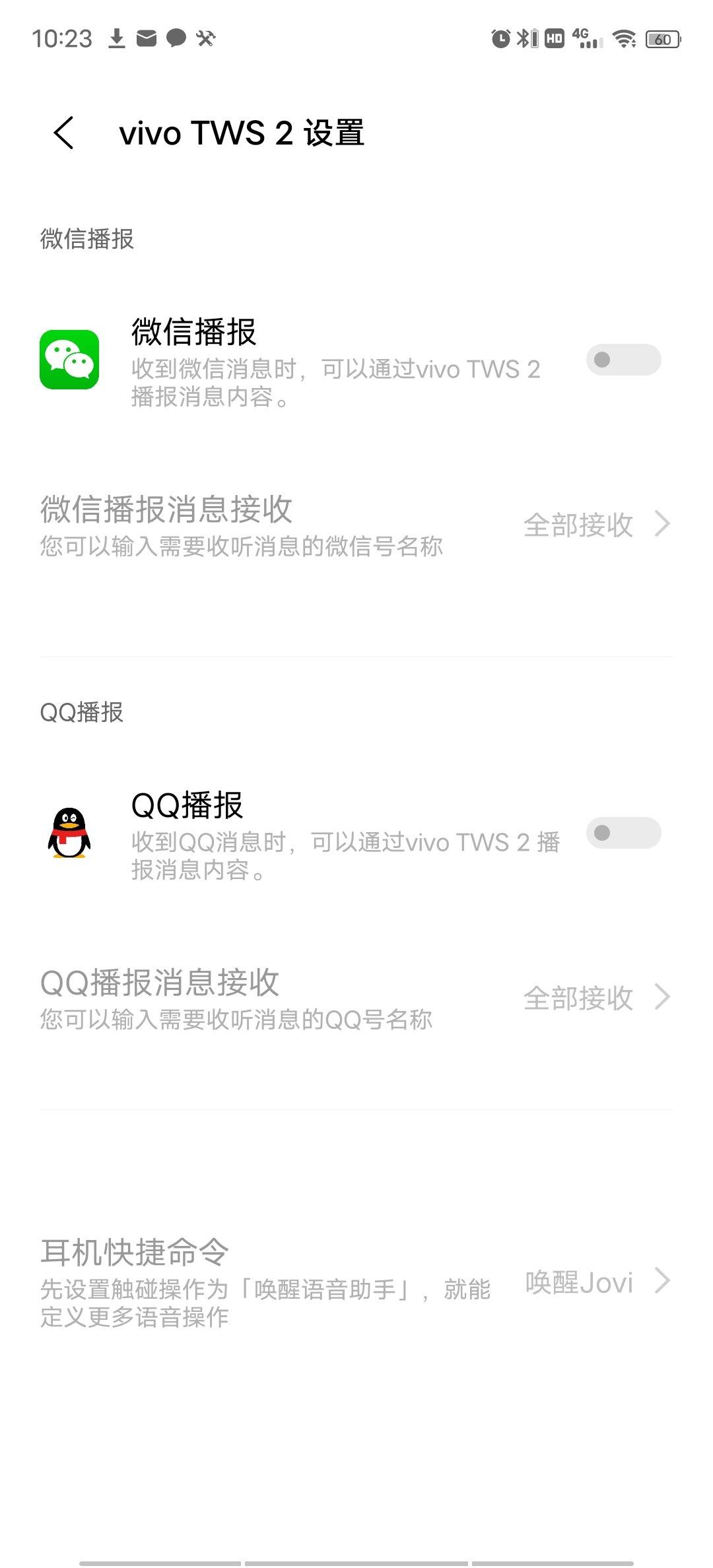This screenshot has width=713, height=1568.
Task: Open 微信播报消息接收 setting
Action: click(356, 526)
